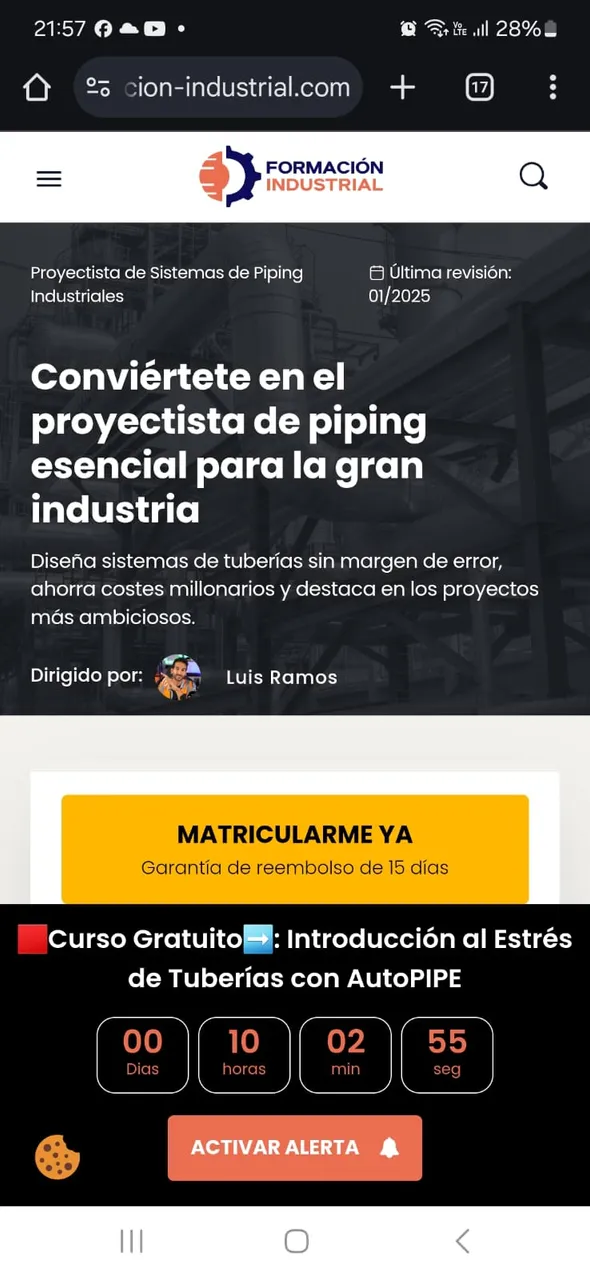Open the hamburger menu
Screen dimensions: 590x1280
pos(49,178)
